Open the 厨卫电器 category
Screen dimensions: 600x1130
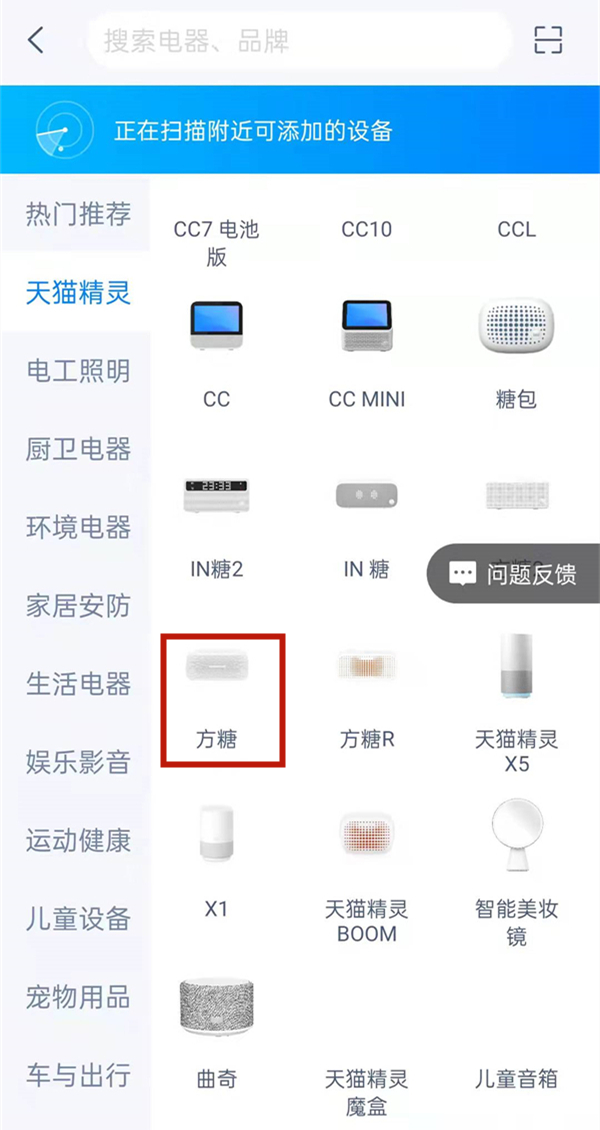click(x=77, y=449)
